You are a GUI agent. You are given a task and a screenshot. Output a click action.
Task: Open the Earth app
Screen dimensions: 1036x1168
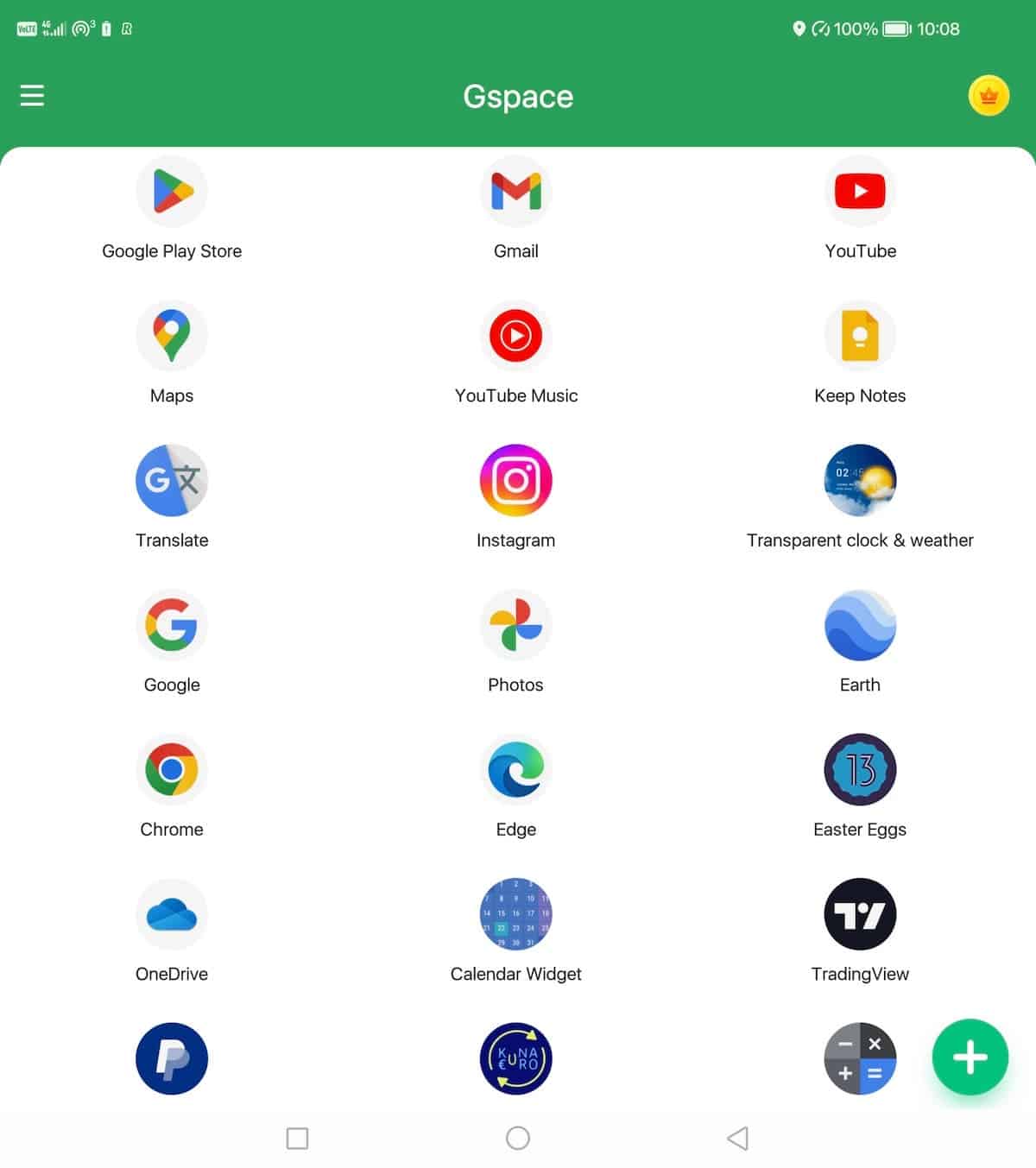tap(860, 625)
